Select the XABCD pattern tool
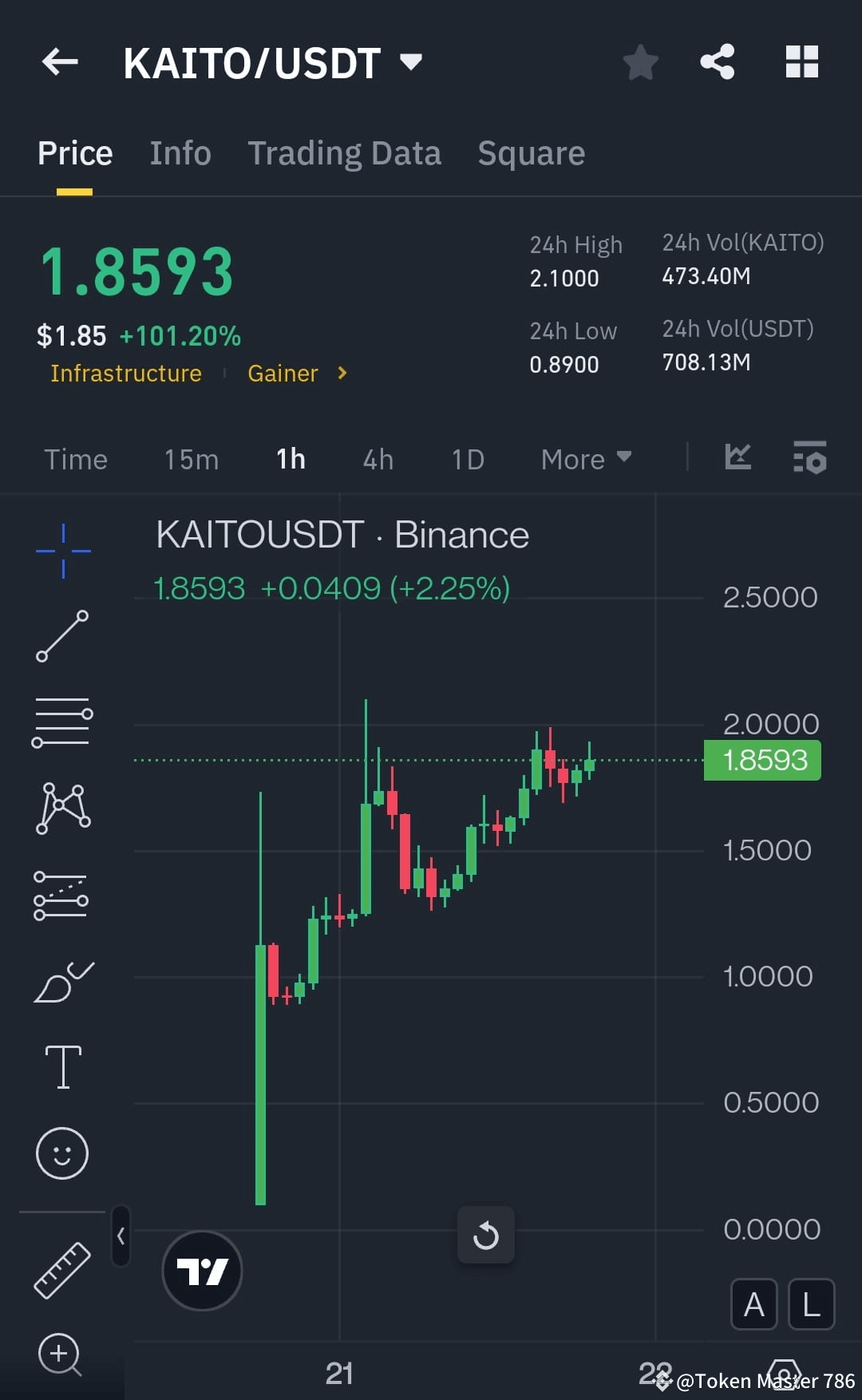 [62, 808]
